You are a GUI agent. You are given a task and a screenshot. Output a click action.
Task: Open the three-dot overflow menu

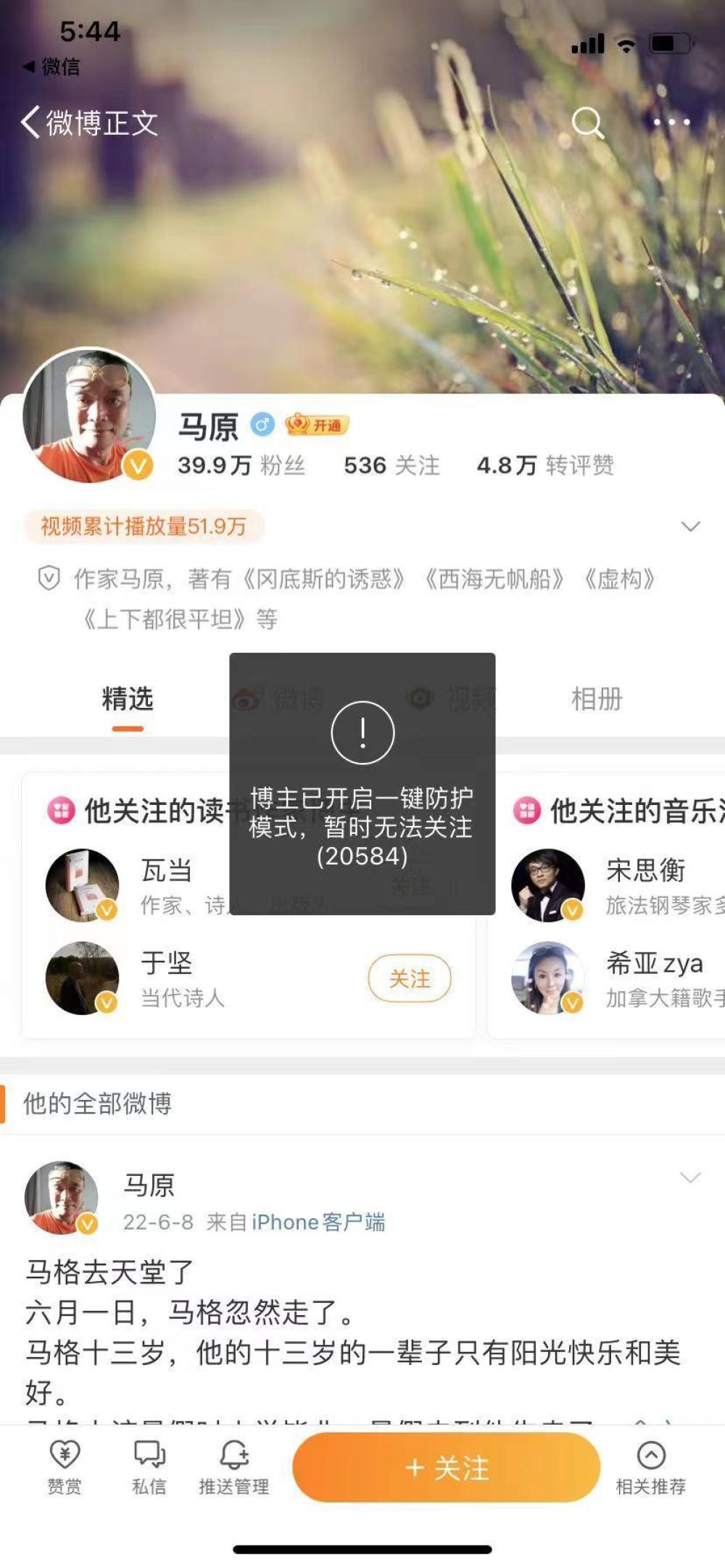tap(671, 122)
